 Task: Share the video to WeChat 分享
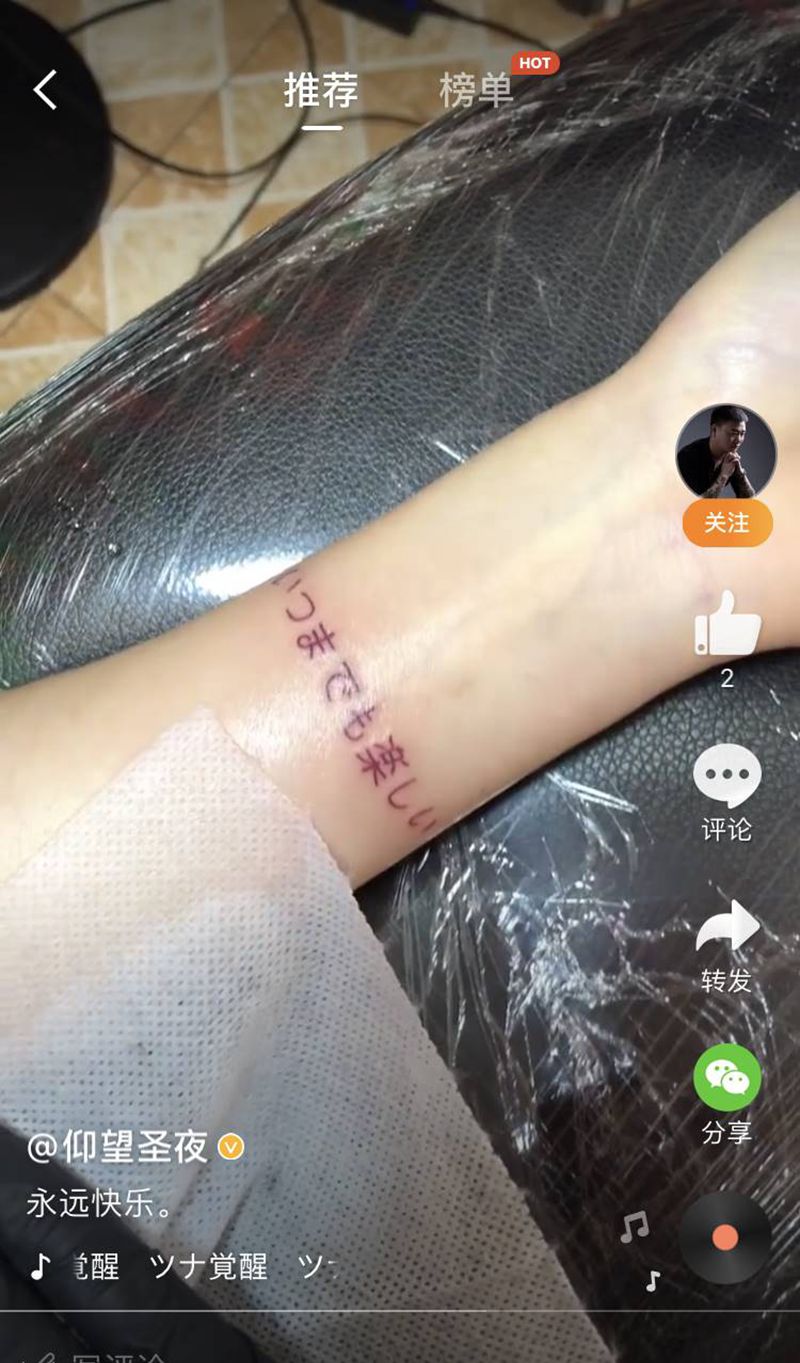coord(727,1078)
